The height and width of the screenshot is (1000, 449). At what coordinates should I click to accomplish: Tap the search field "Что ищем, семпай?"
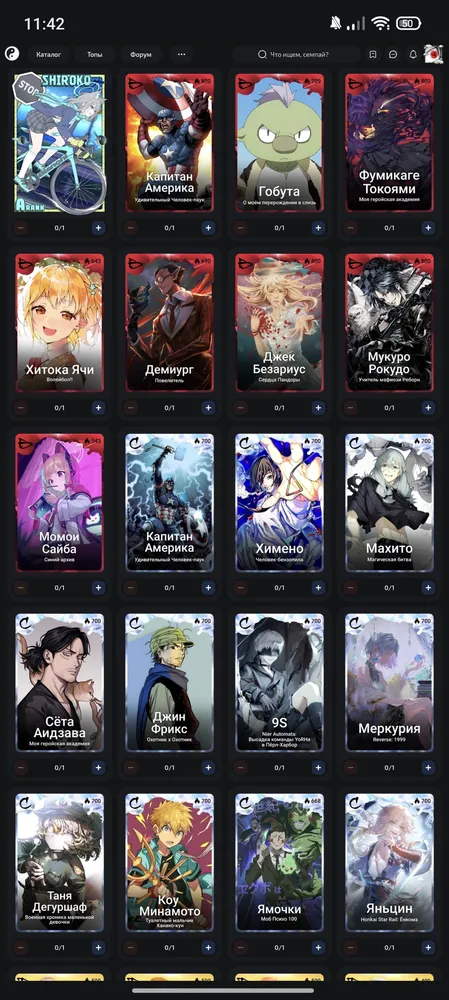297,55
